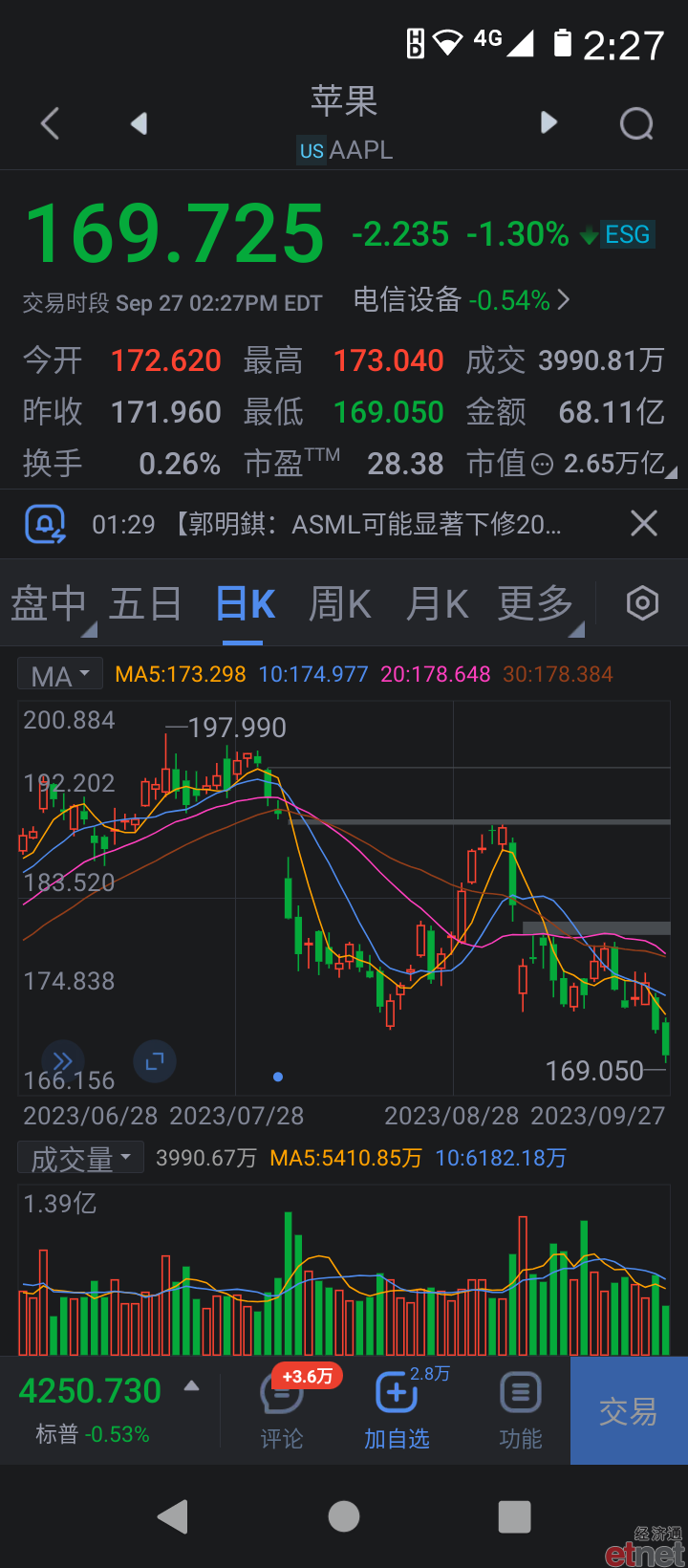Tap the blue 交易 trade button
688x1568 pixels.
coord(629,1410)
